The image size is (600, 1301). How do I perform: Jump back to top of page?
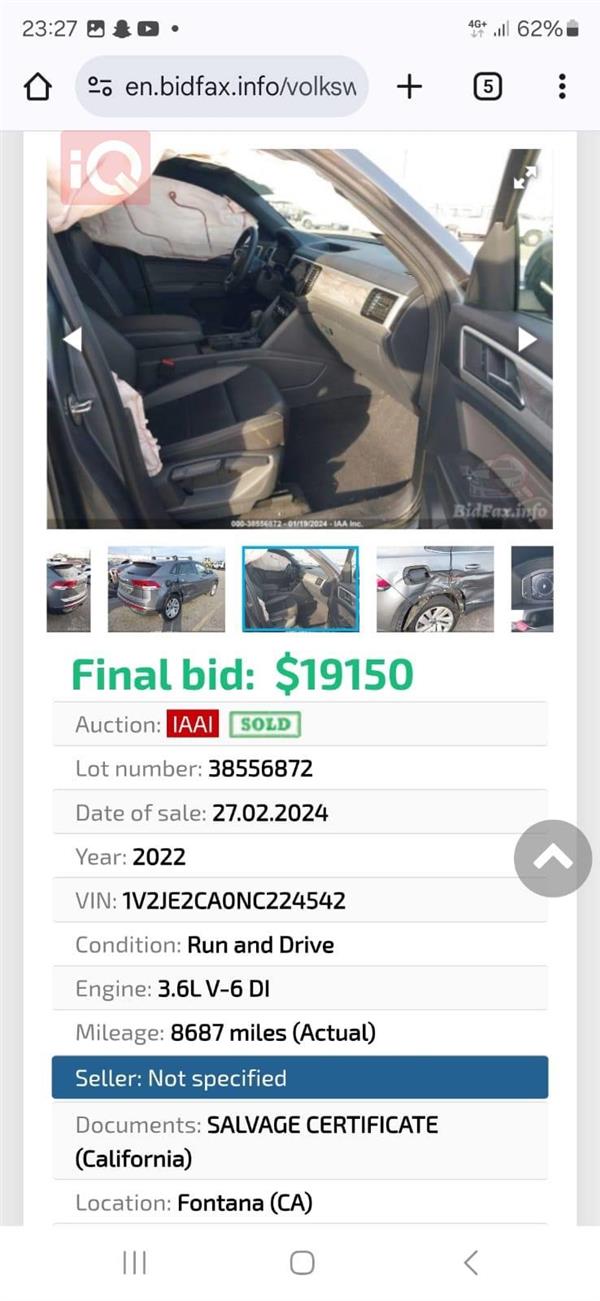point(553,858)
